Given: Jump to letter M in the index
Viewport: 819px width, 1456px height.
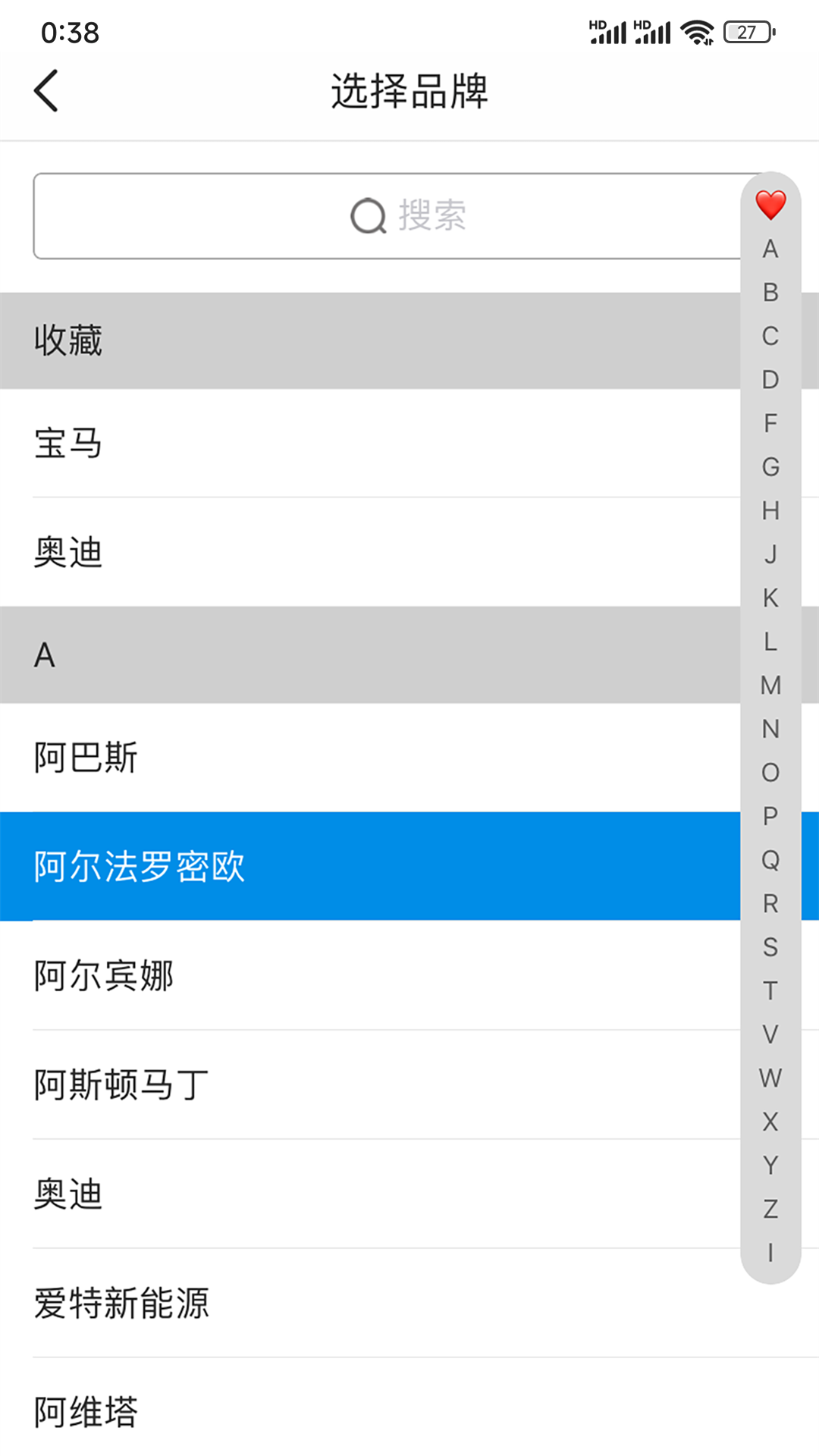Looking at the screenshot, I should 770,686.
